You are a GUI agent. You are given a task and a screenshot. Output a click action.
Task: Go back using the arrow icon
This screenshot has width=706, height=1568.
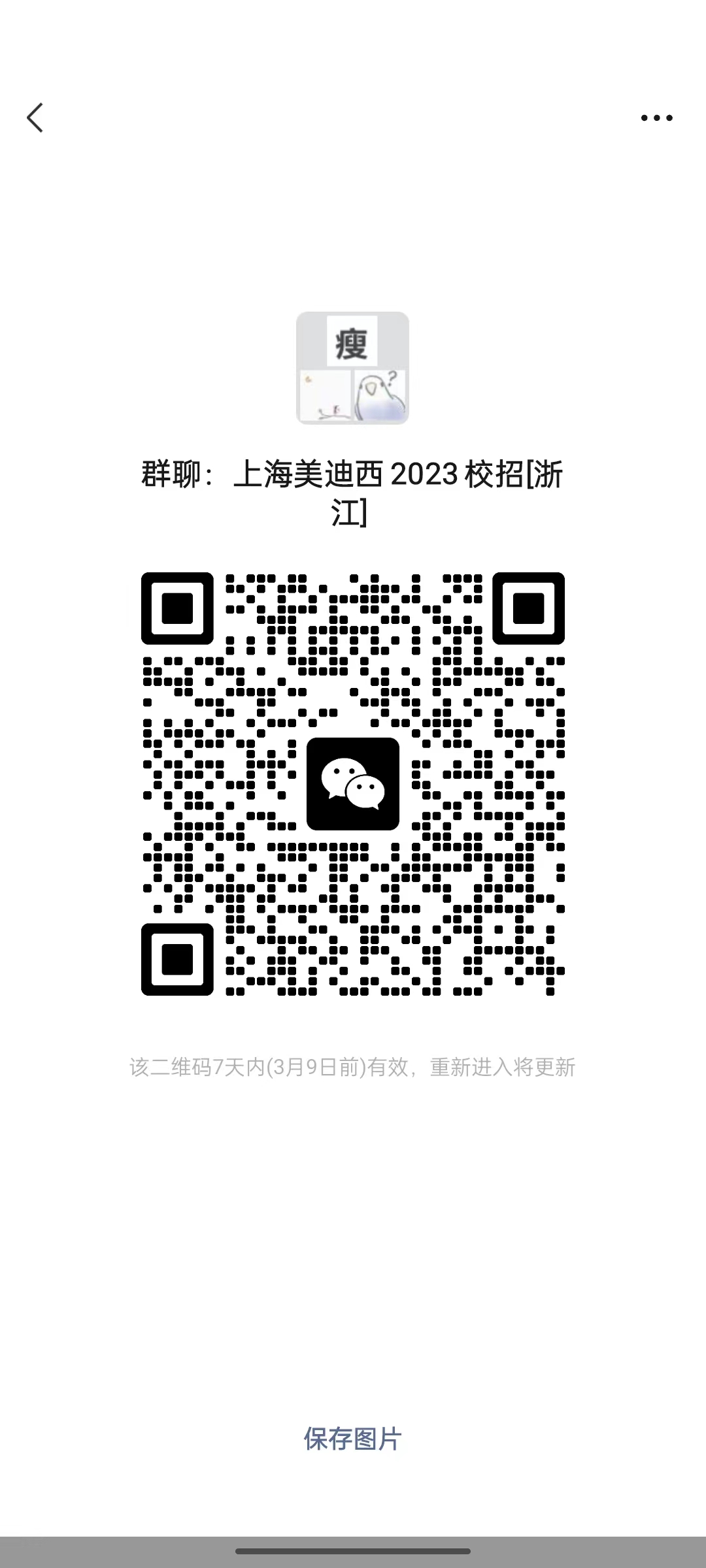pos(35,118)
